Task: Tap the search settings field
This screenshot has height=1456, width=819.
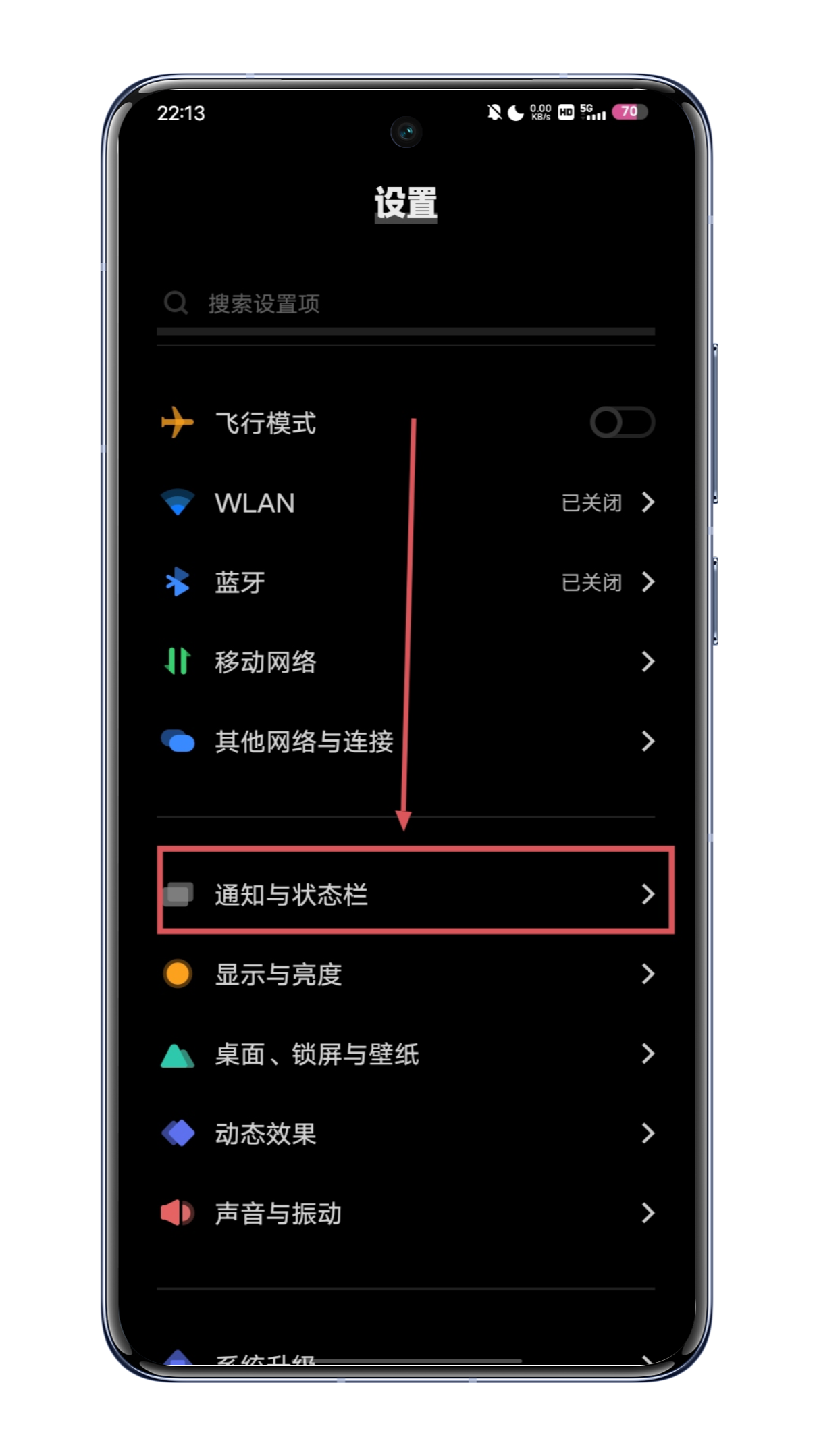Action: point(405,304)
